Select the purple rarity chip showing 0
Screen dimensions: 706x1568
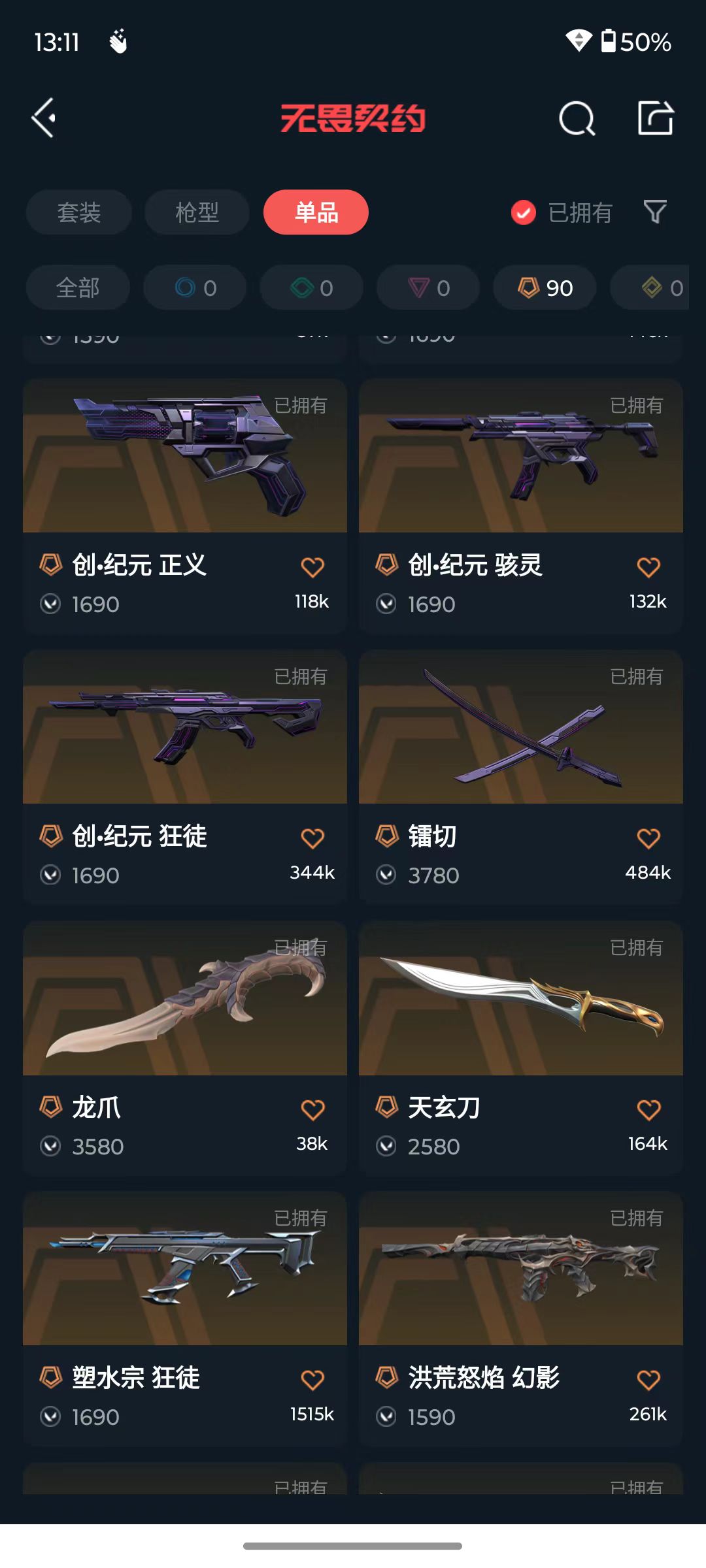coord(428,287)
